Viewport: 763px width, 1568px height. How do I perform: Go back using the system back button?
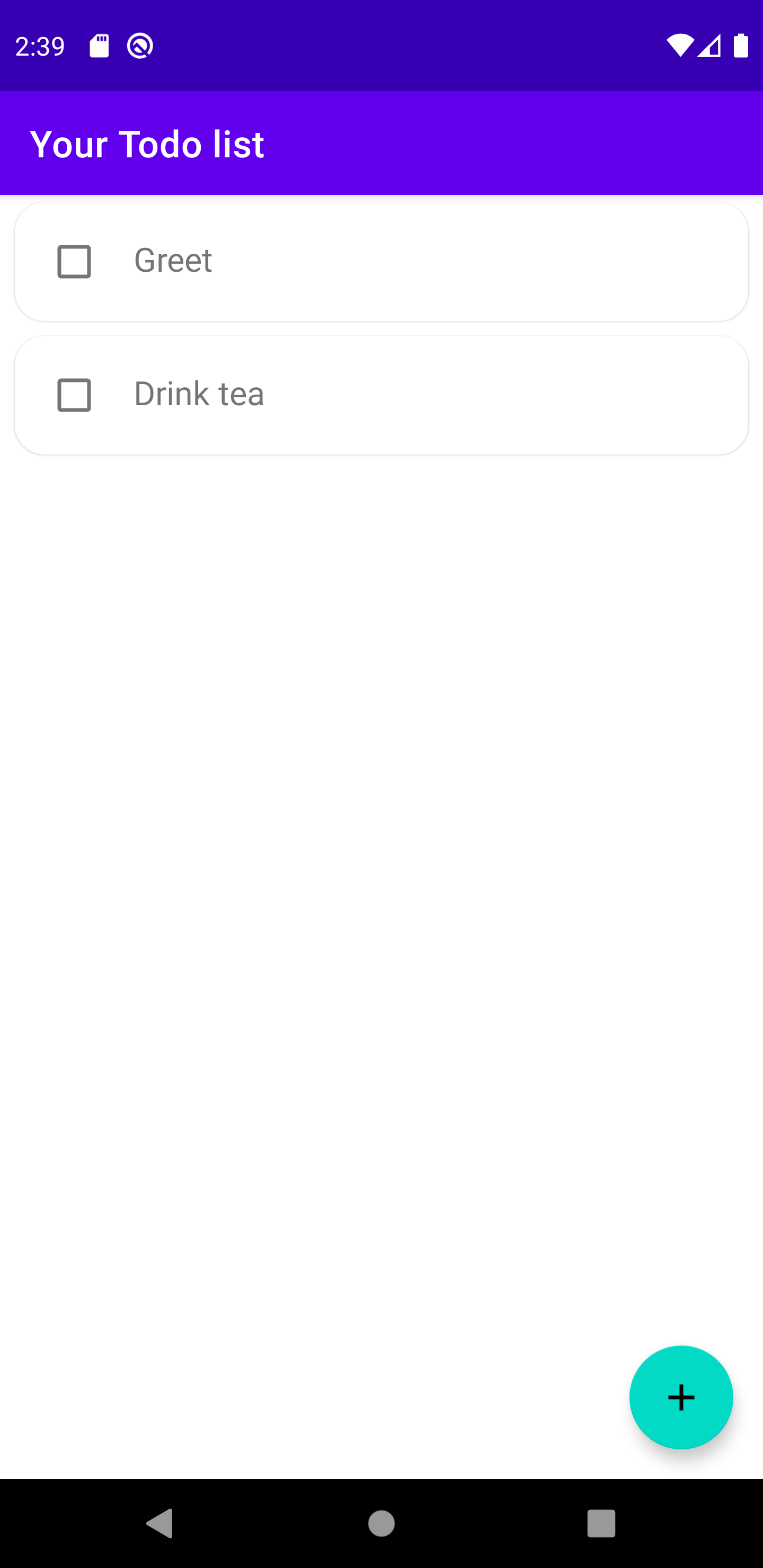tap(160, 1523)
